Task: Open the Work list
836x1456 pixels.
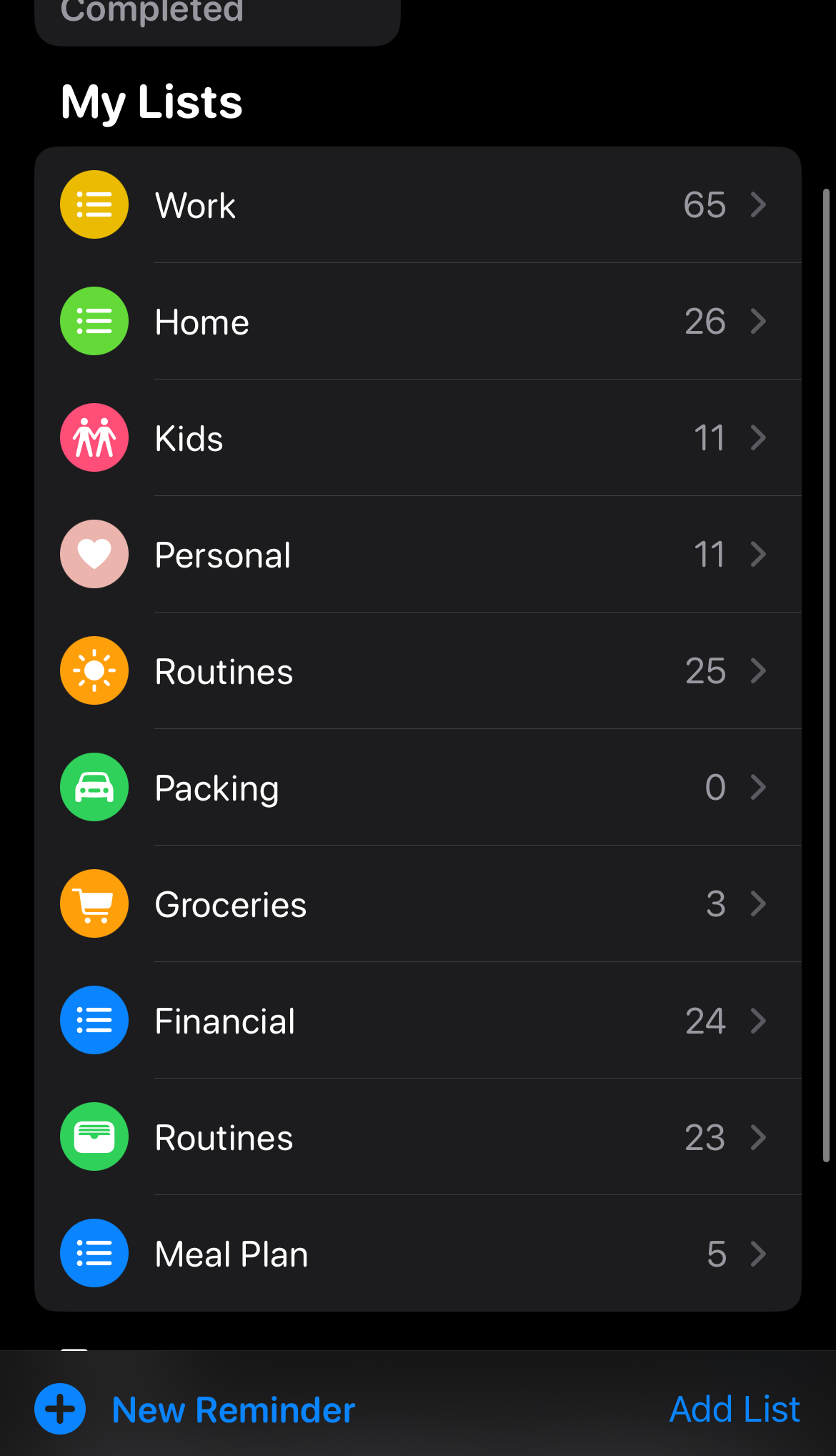Action: pos(417,205)
